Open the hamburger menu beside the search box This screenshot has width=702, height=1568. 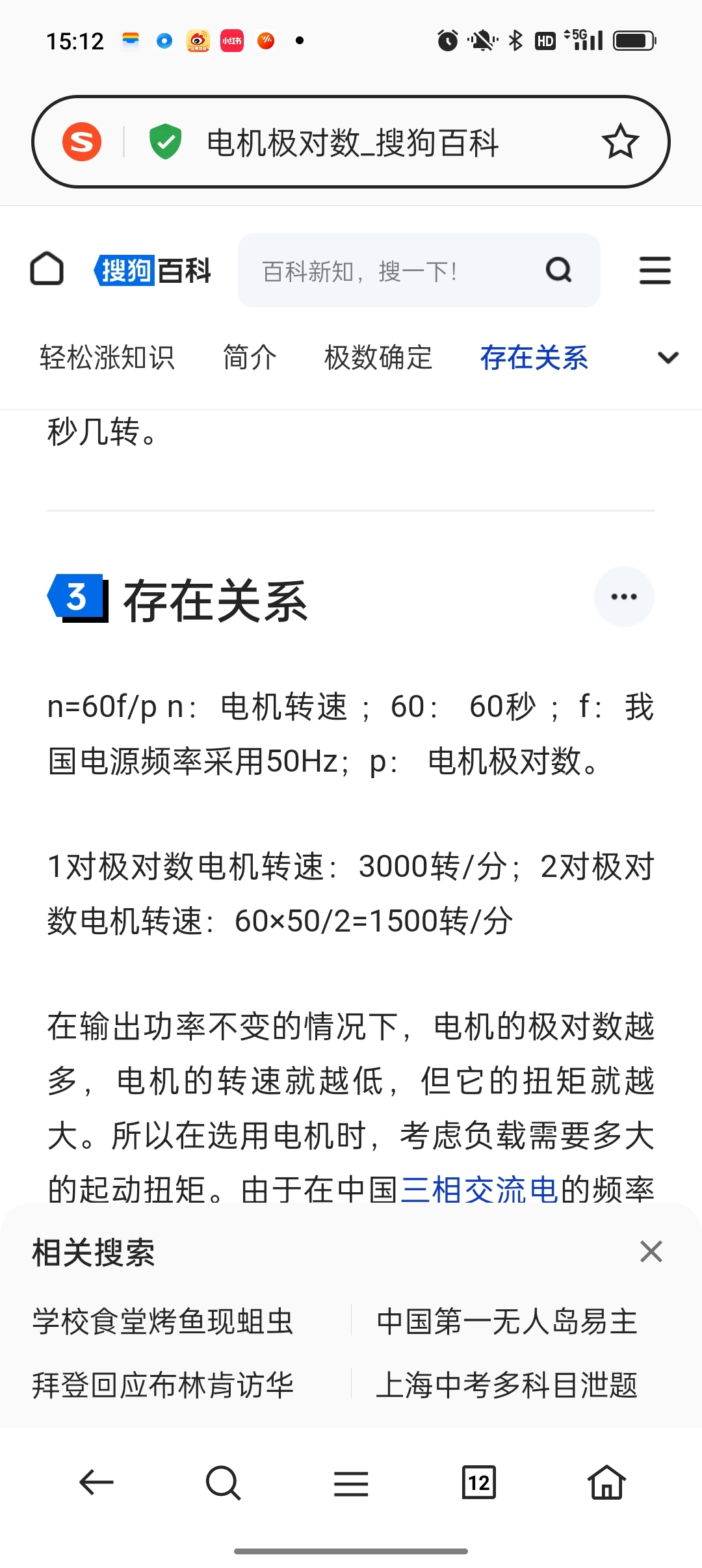655,270
